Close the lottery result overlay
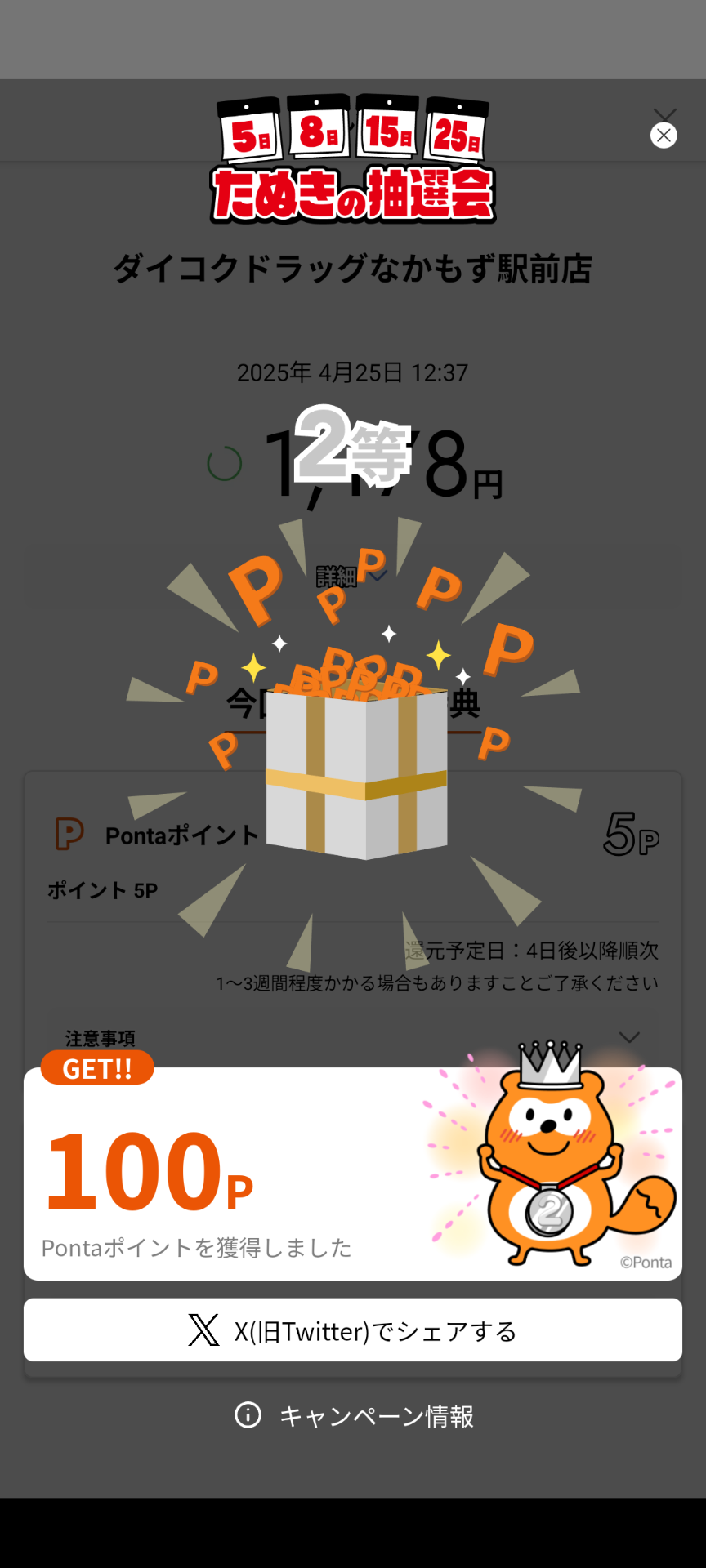706x1568 pixels. pos(664,136)
